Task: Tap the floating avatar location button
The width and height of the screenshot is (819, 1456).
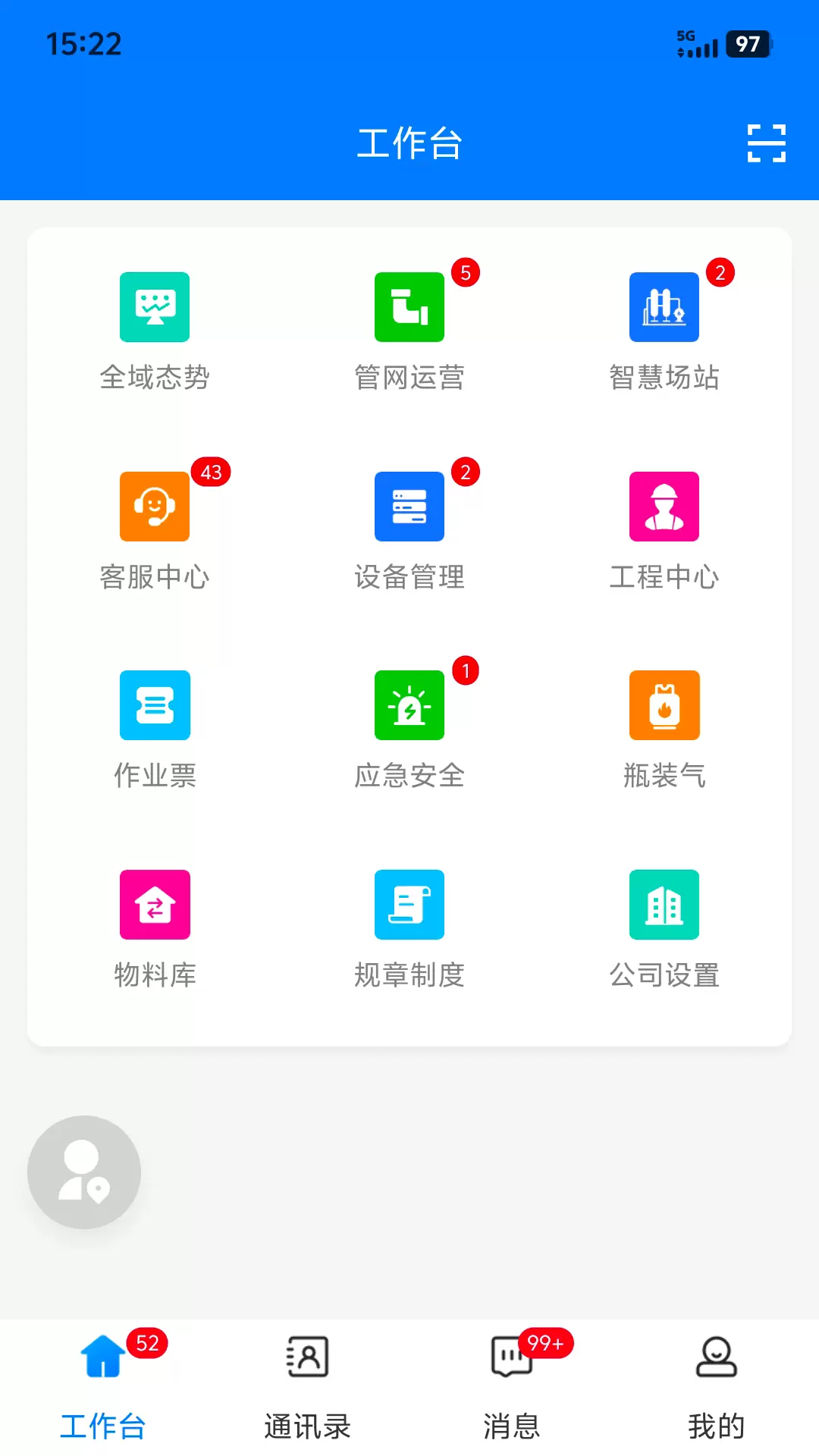Action: tap(83, 1172)
